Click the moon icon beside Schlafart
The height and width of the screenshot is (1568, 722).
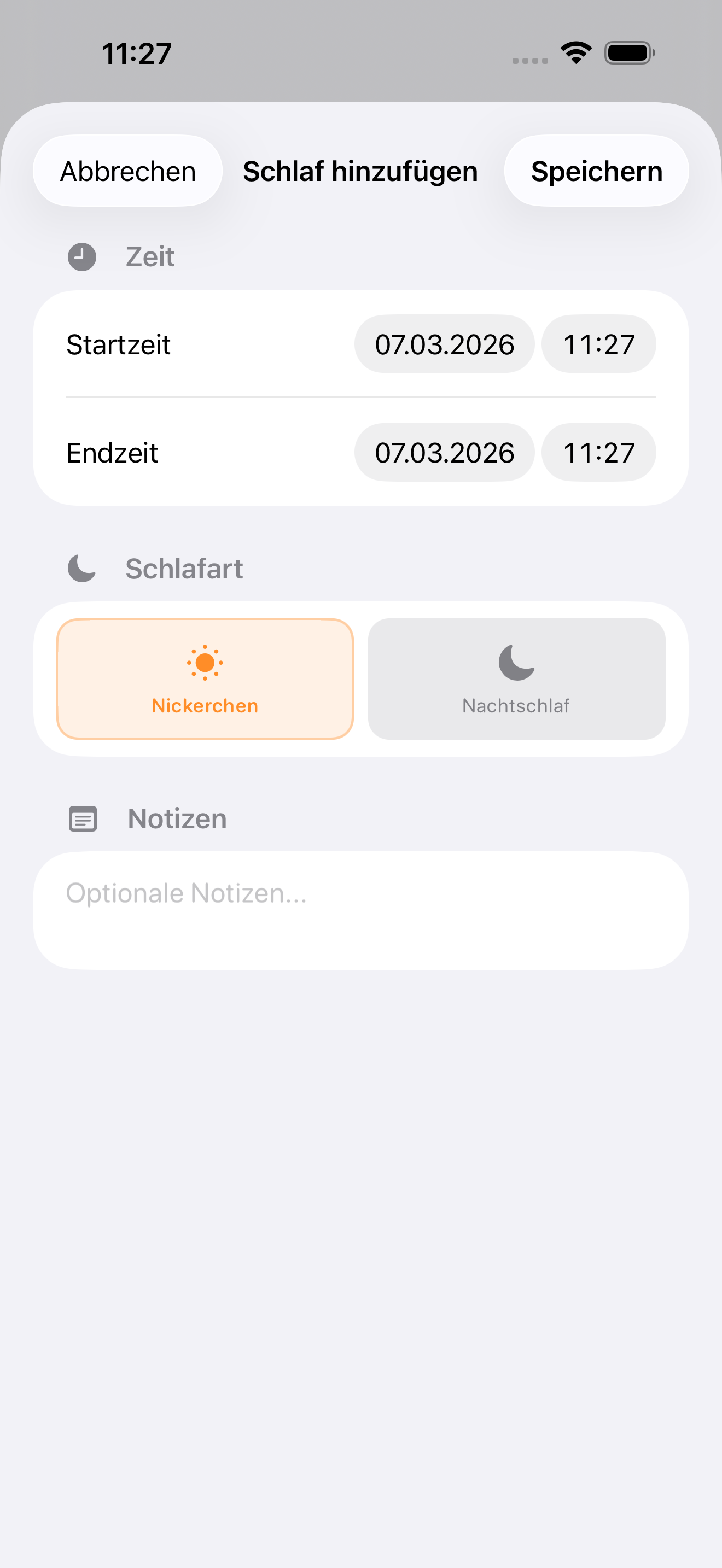tap(82, 568)
